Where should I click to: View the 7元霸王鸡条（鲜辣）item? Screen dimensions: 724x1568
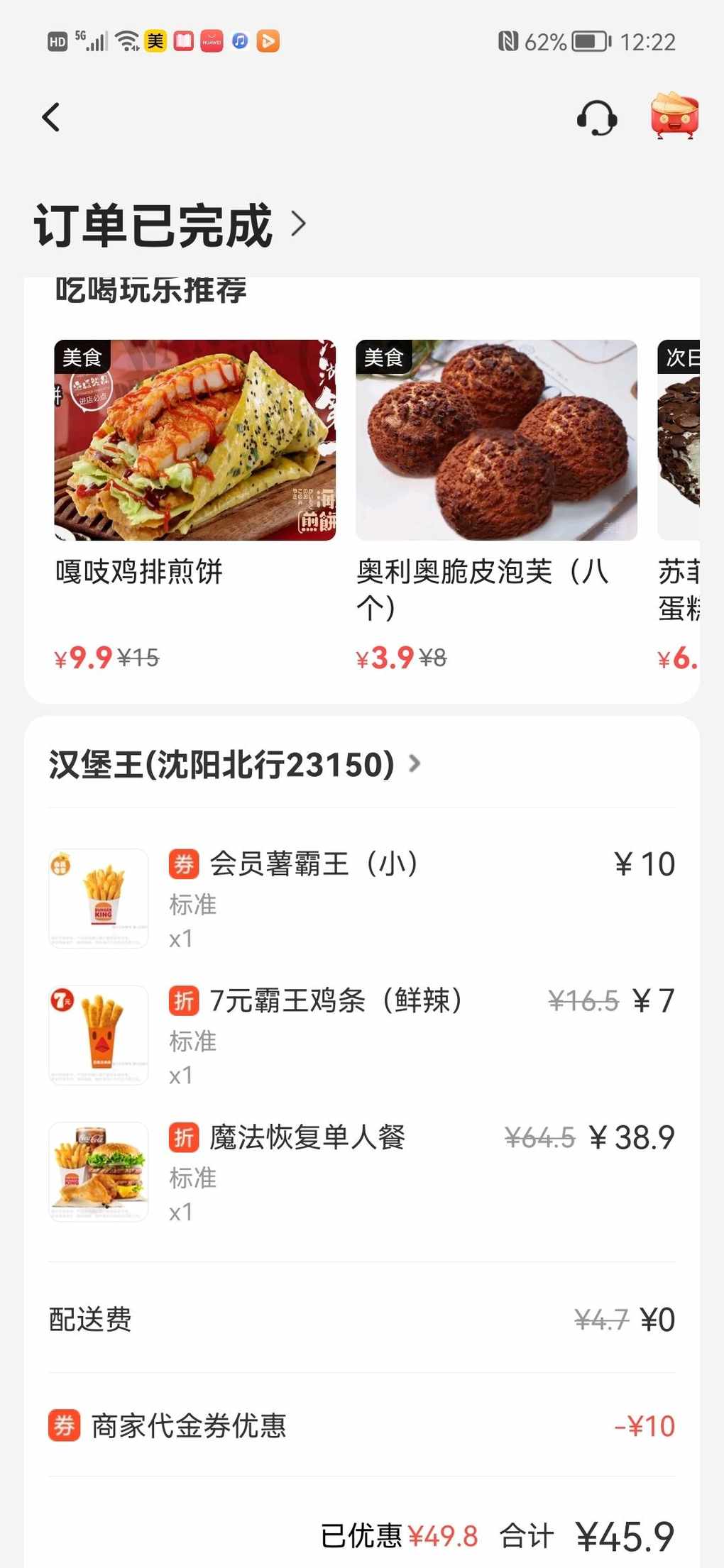pyautogui.click(x=361, y=1035)
